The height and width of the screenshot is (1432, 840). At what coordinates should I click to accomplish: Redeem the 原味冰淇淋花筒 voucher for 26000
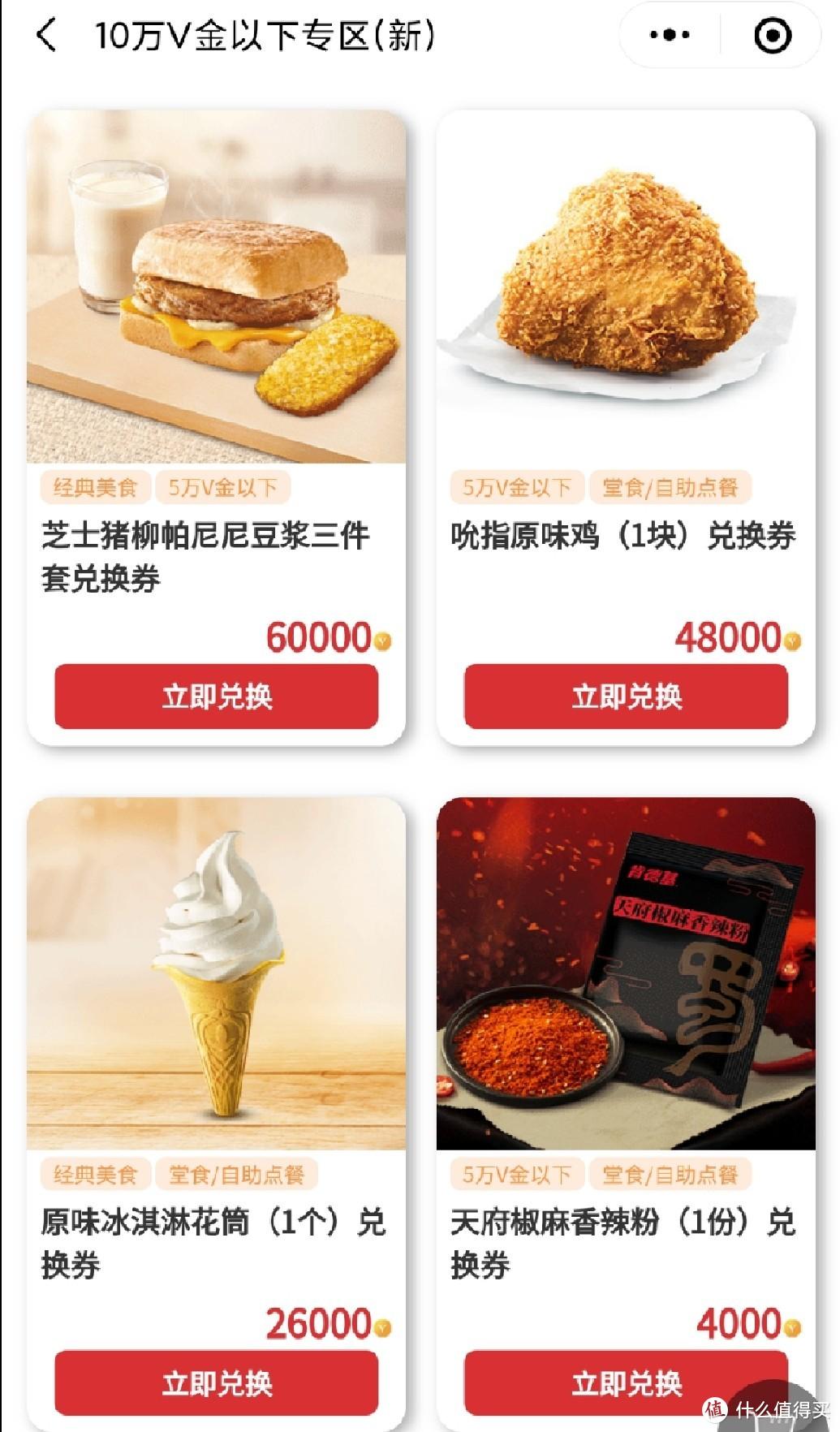tap(217, 1382)
